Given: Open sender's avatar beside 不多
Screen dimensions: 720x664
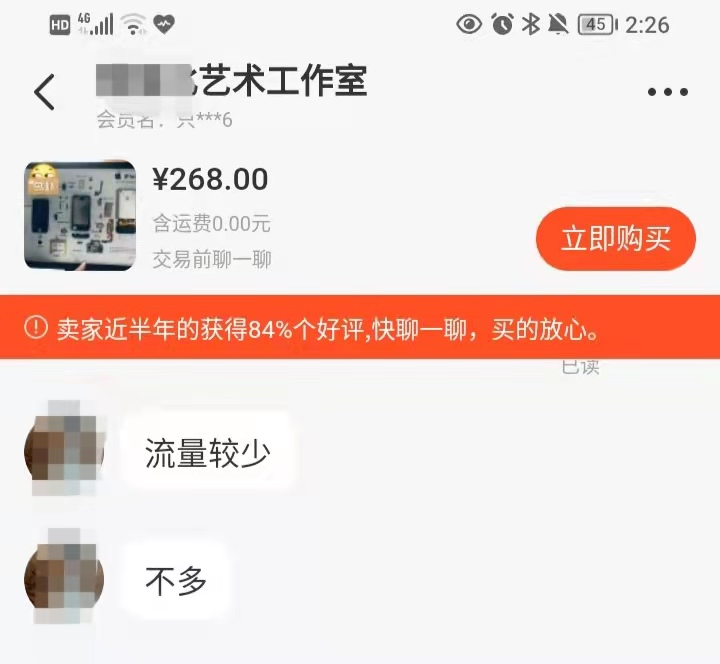Looking at the screenshot, I should click(64, 580).
